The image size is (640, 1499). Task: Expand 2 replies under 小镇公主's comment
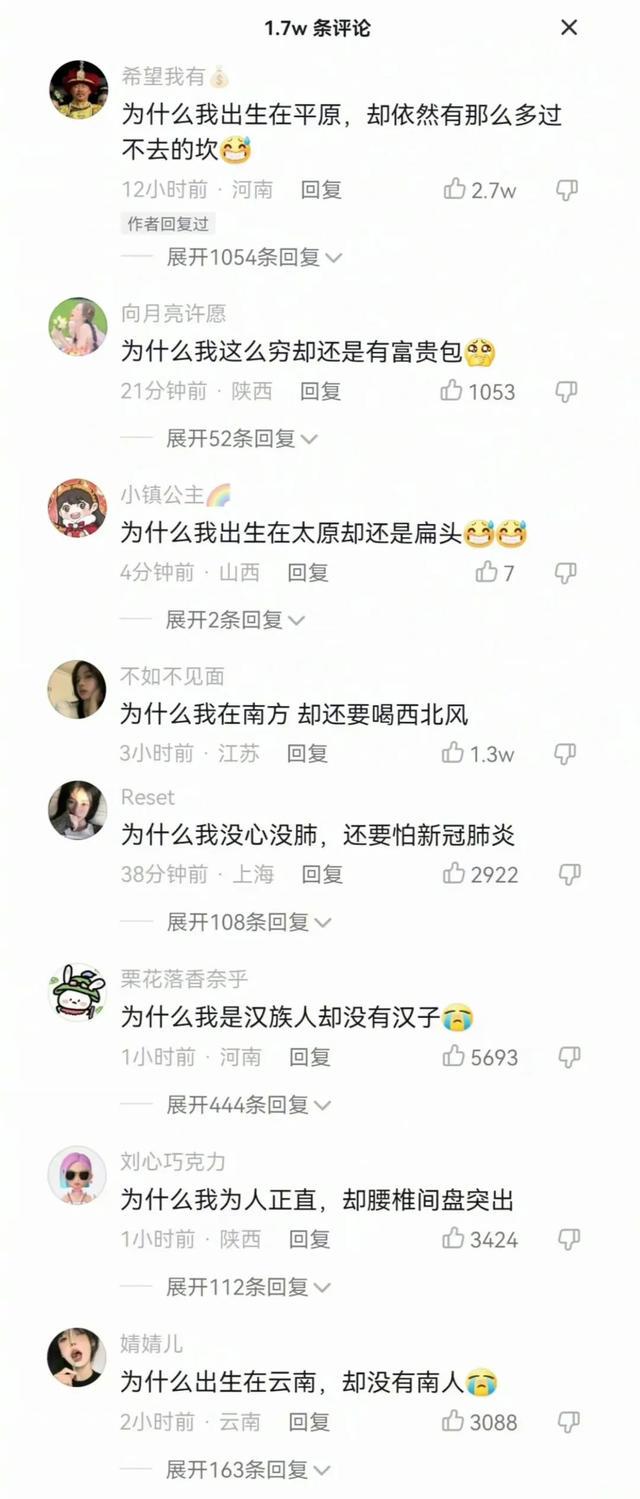[x=235, y=620]
